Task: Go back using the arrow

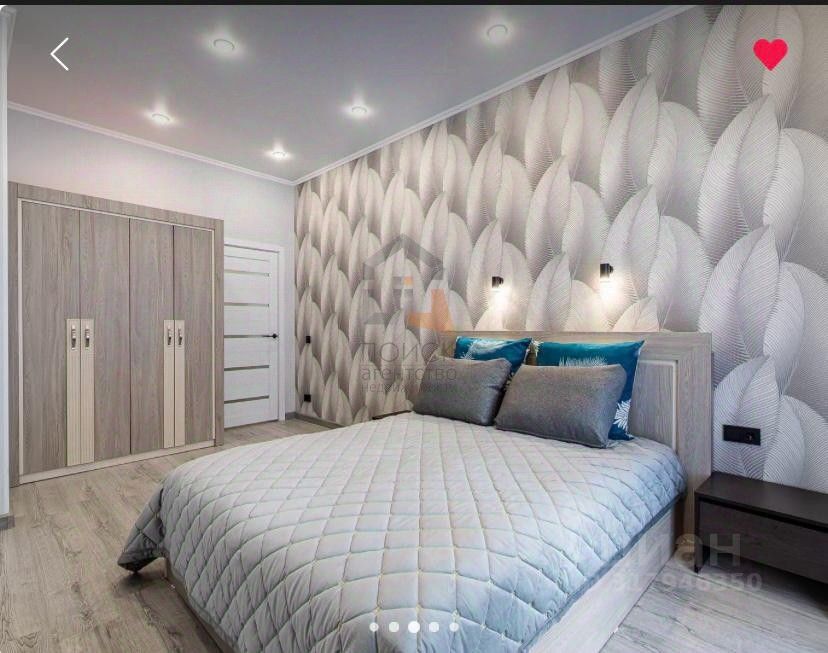Action: click(60, 54)
